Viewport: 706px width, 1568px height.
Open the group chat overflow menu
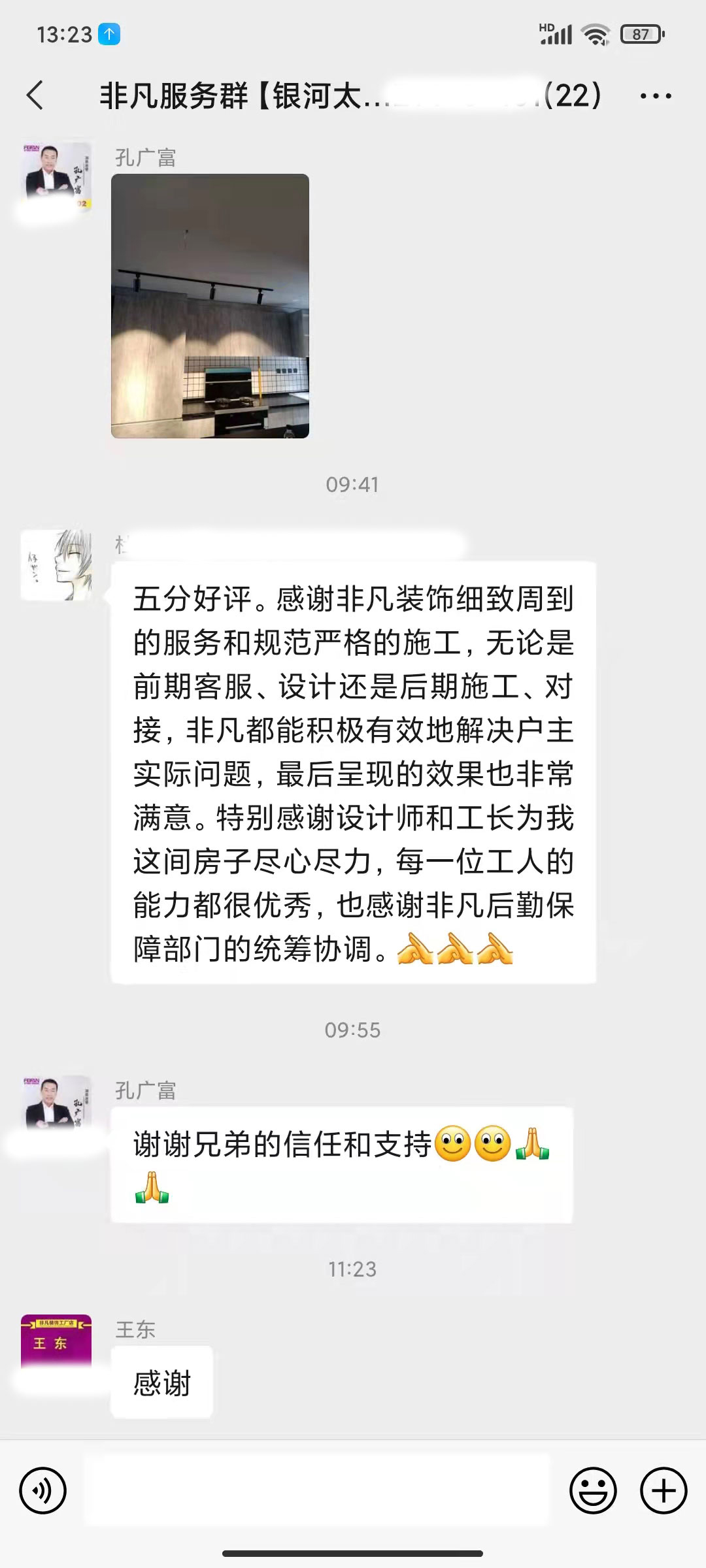click(x=655, y=96)
